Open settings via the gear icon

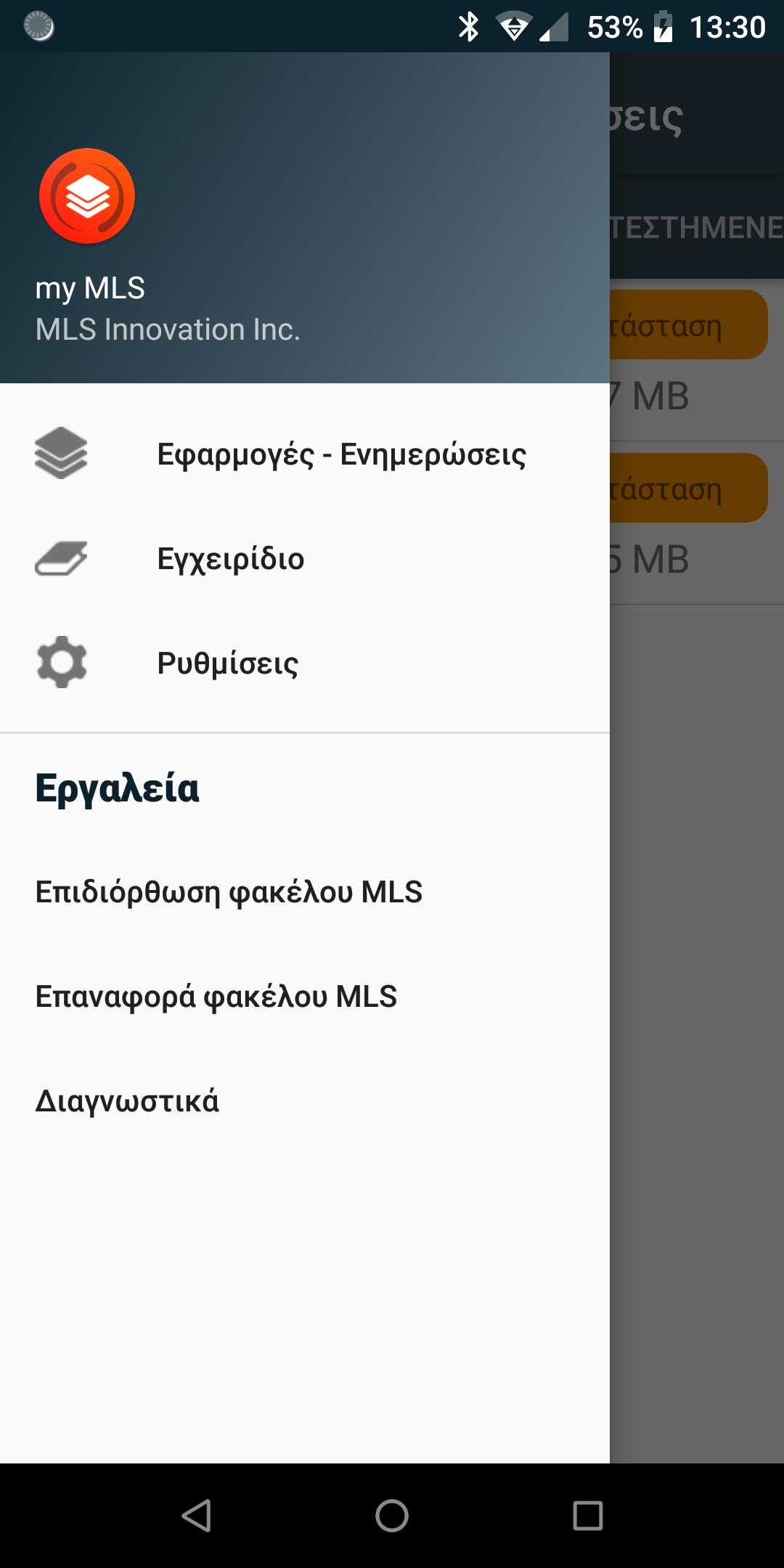62,662
